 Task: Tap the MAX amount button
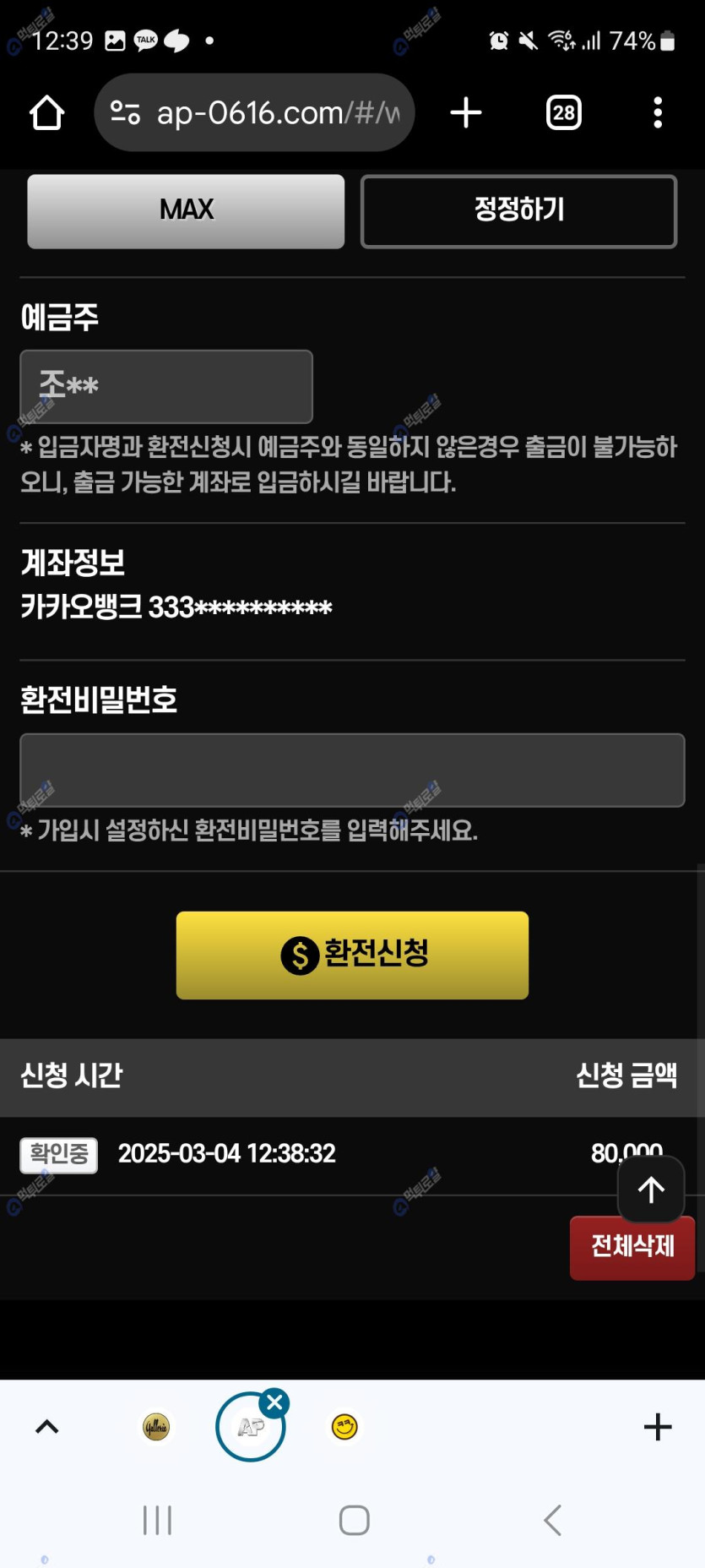(186, 211)
